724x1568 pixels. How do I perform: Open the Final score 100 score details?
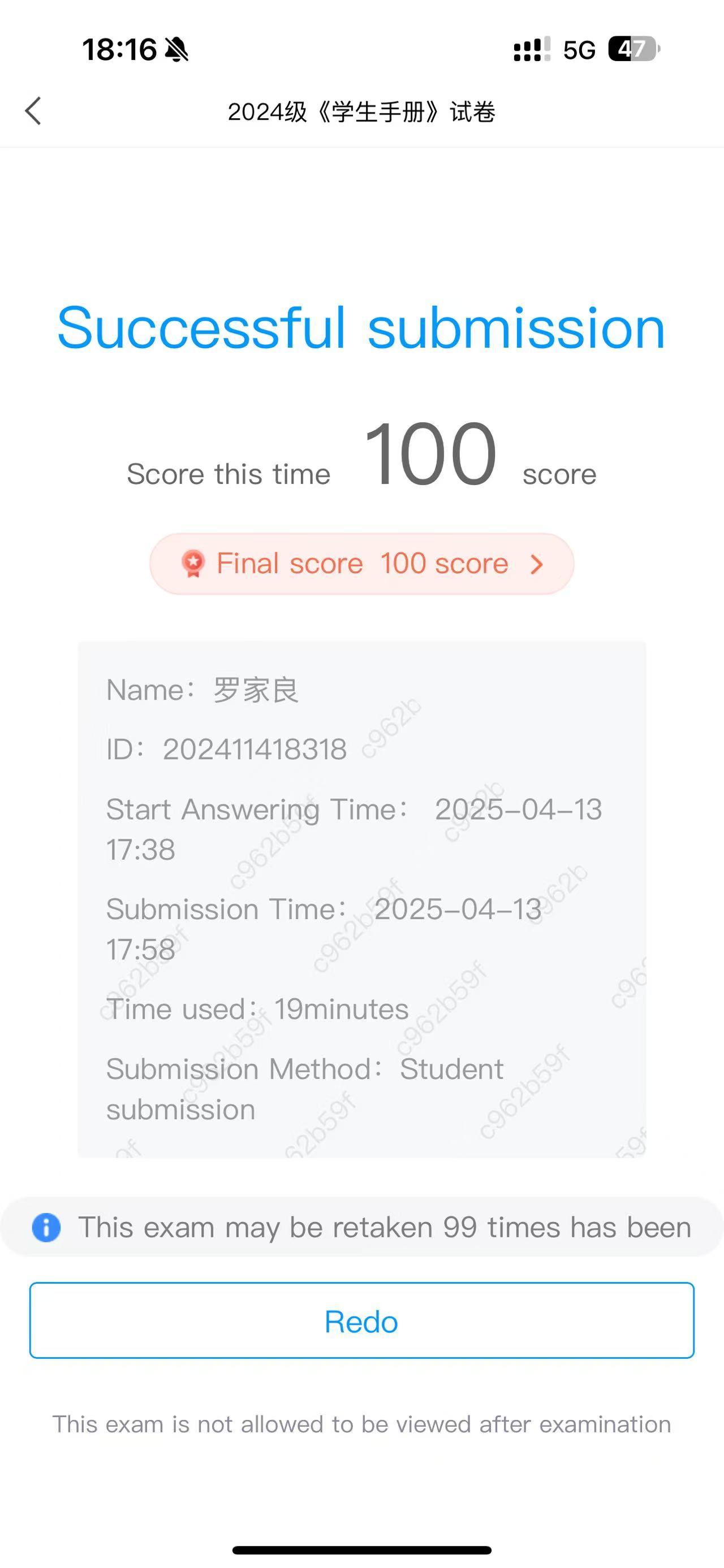[361, 564]
